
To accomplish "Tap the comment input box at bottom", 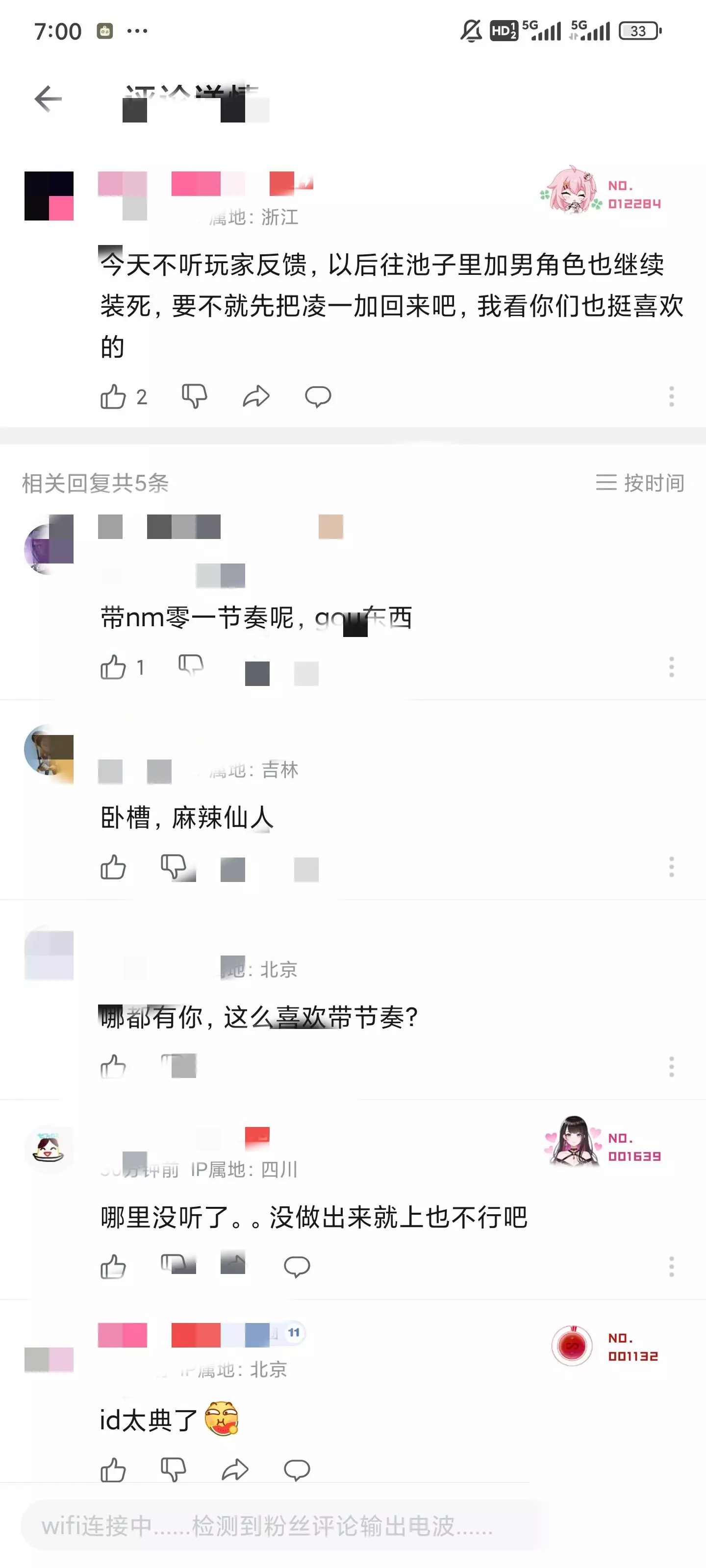I will [x=280, y=1526].
